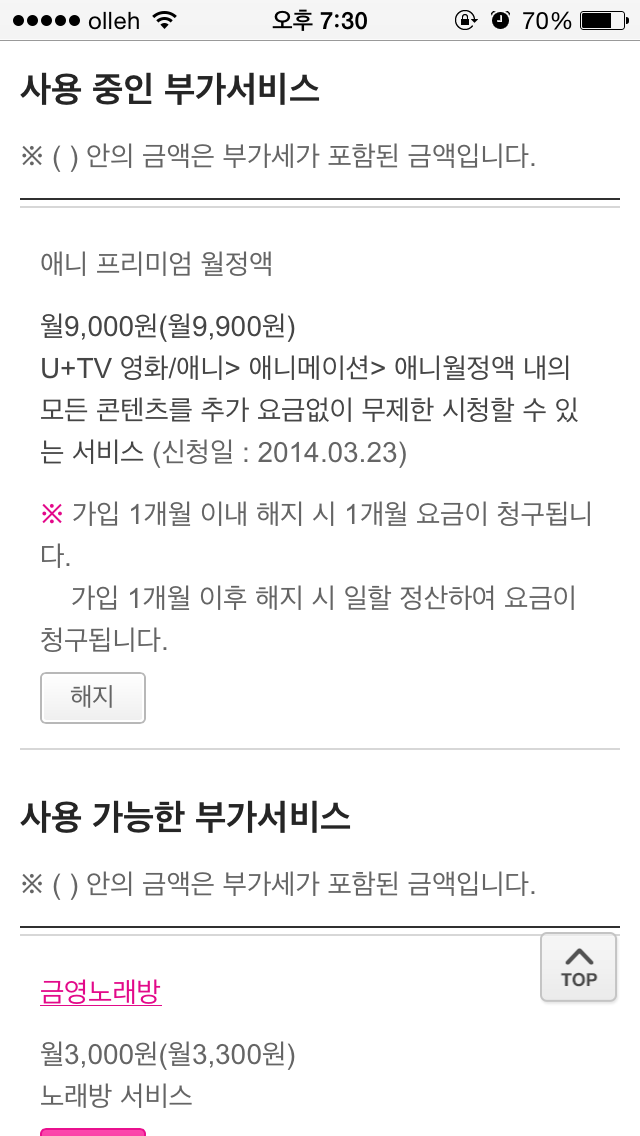Image resolution: width=640 pixels, height=1136 pixels.
Task: Tap the pink button under 금영노래방
Action: coord(93,1131)
